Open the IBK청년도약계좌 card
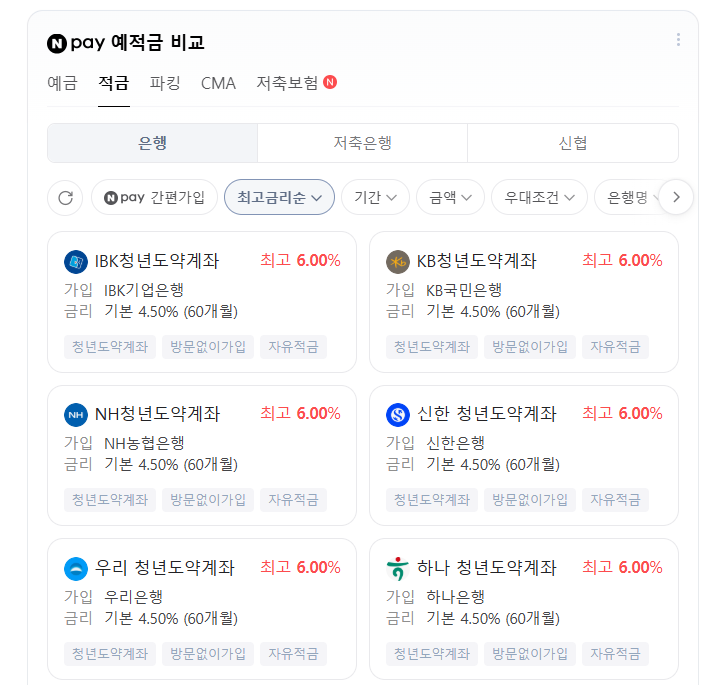 click(202, 302)
